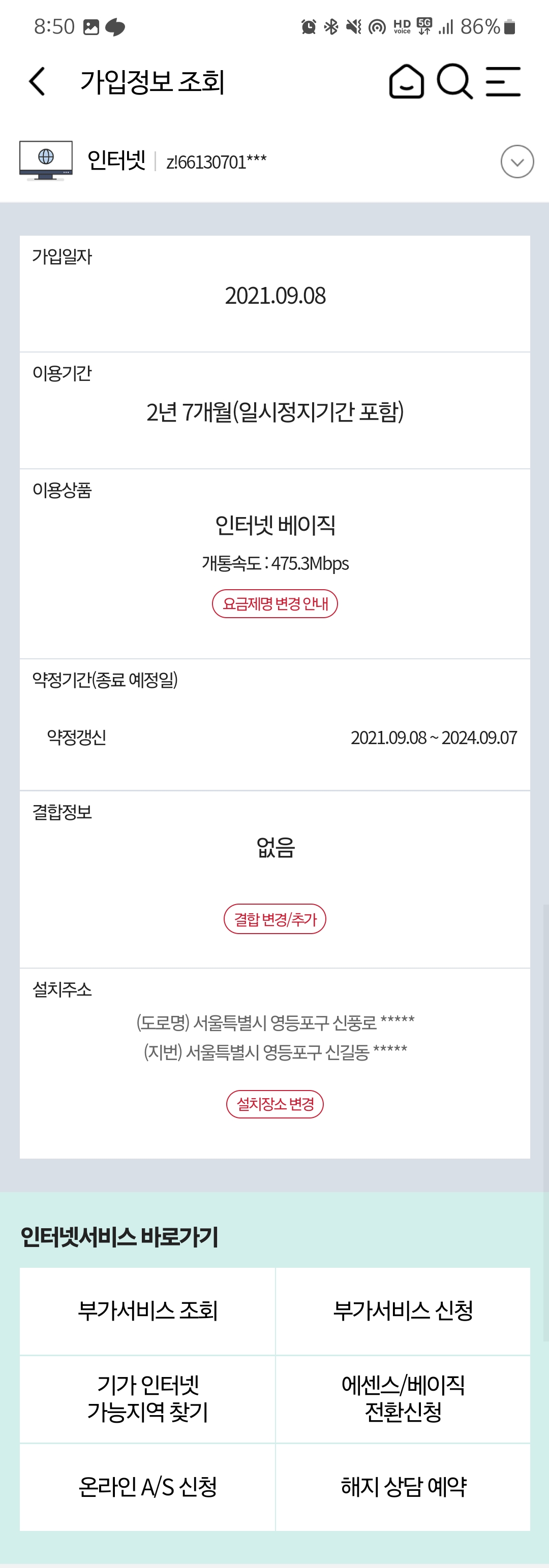549x1568 pixels.
Task: Open the home icon in the top bar
Action: [407, 82]
